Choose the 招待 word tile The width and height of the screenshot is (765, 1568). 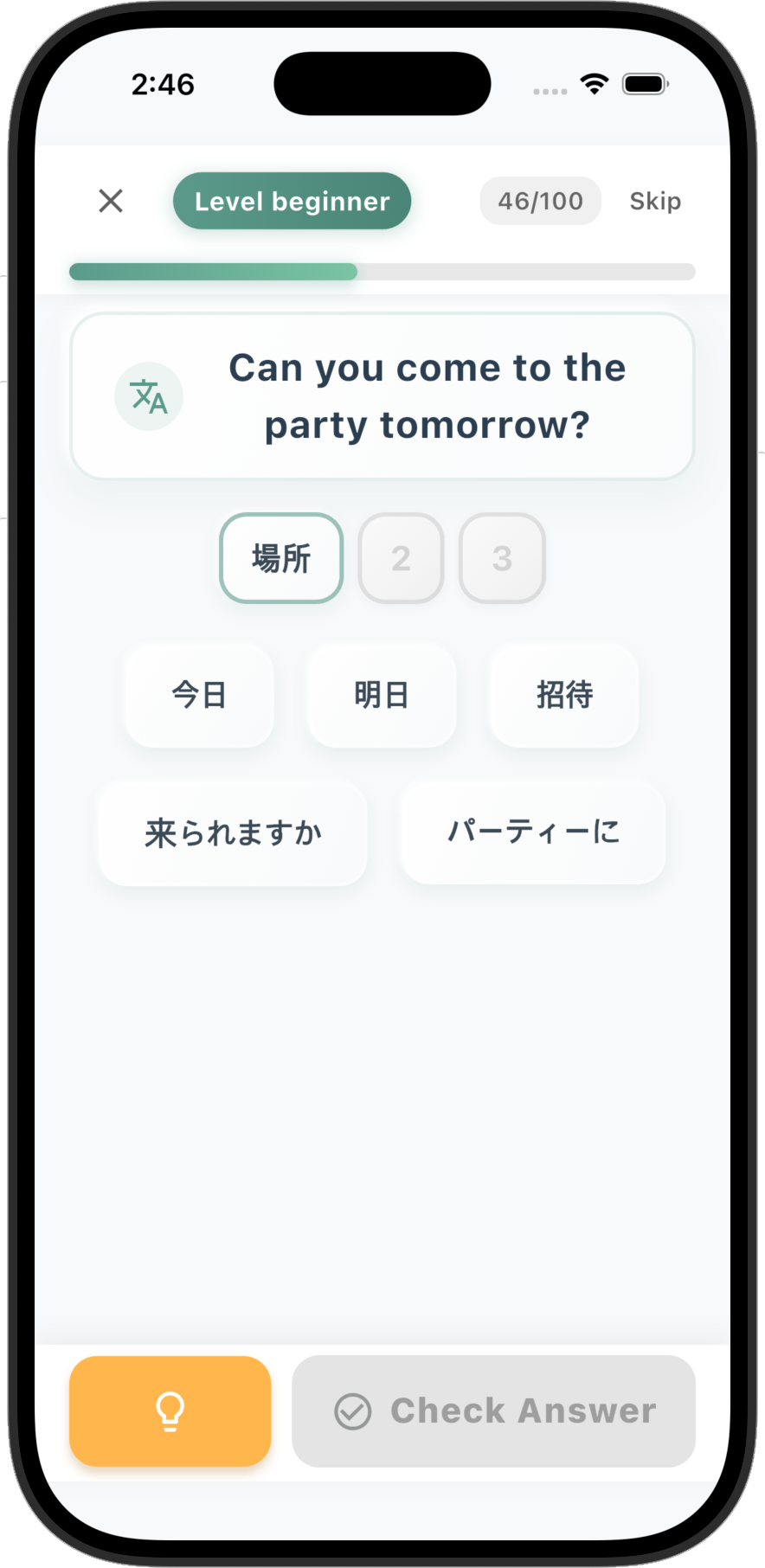[563, 696]
